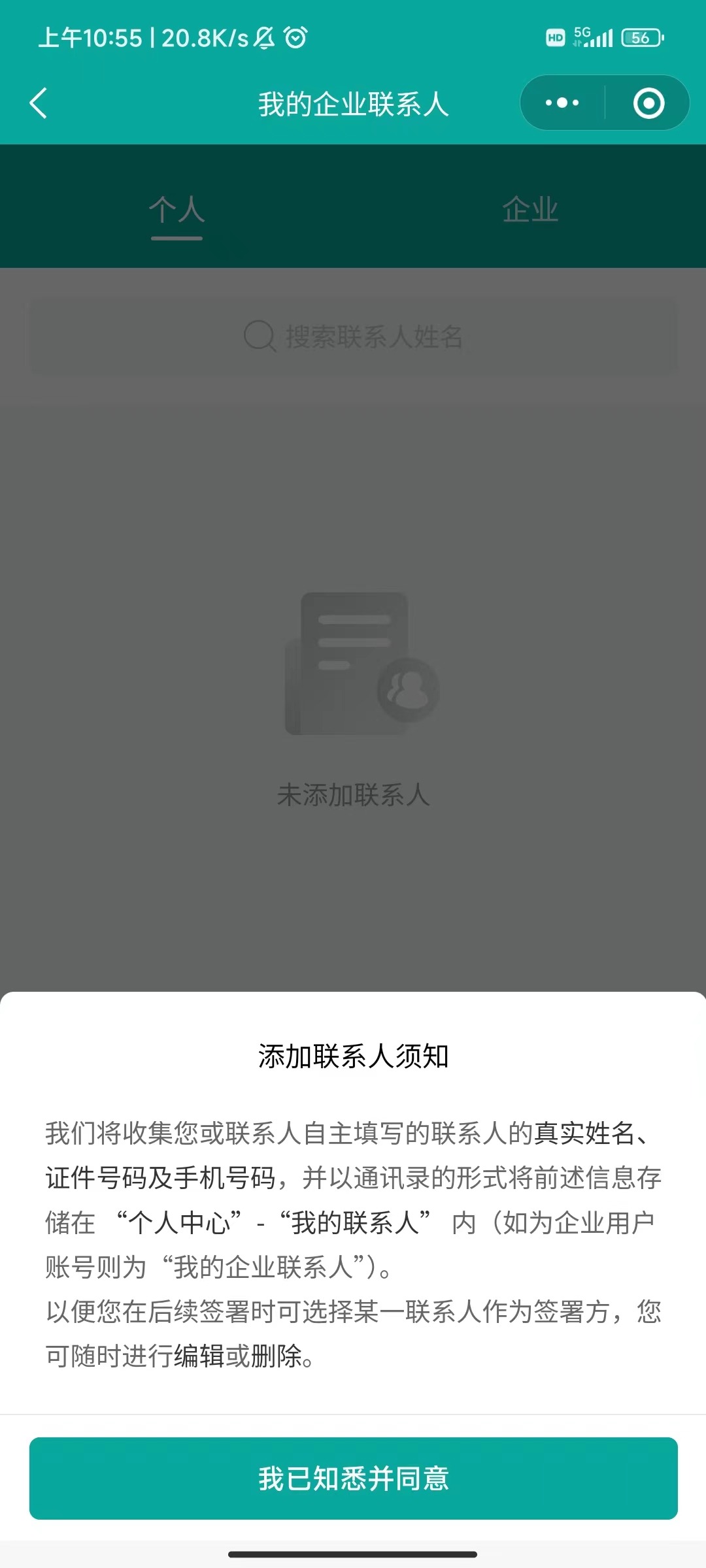The image size is (706, 1568).
Task: Switch to the 企业 tab
Action: [x=529, y=210]
